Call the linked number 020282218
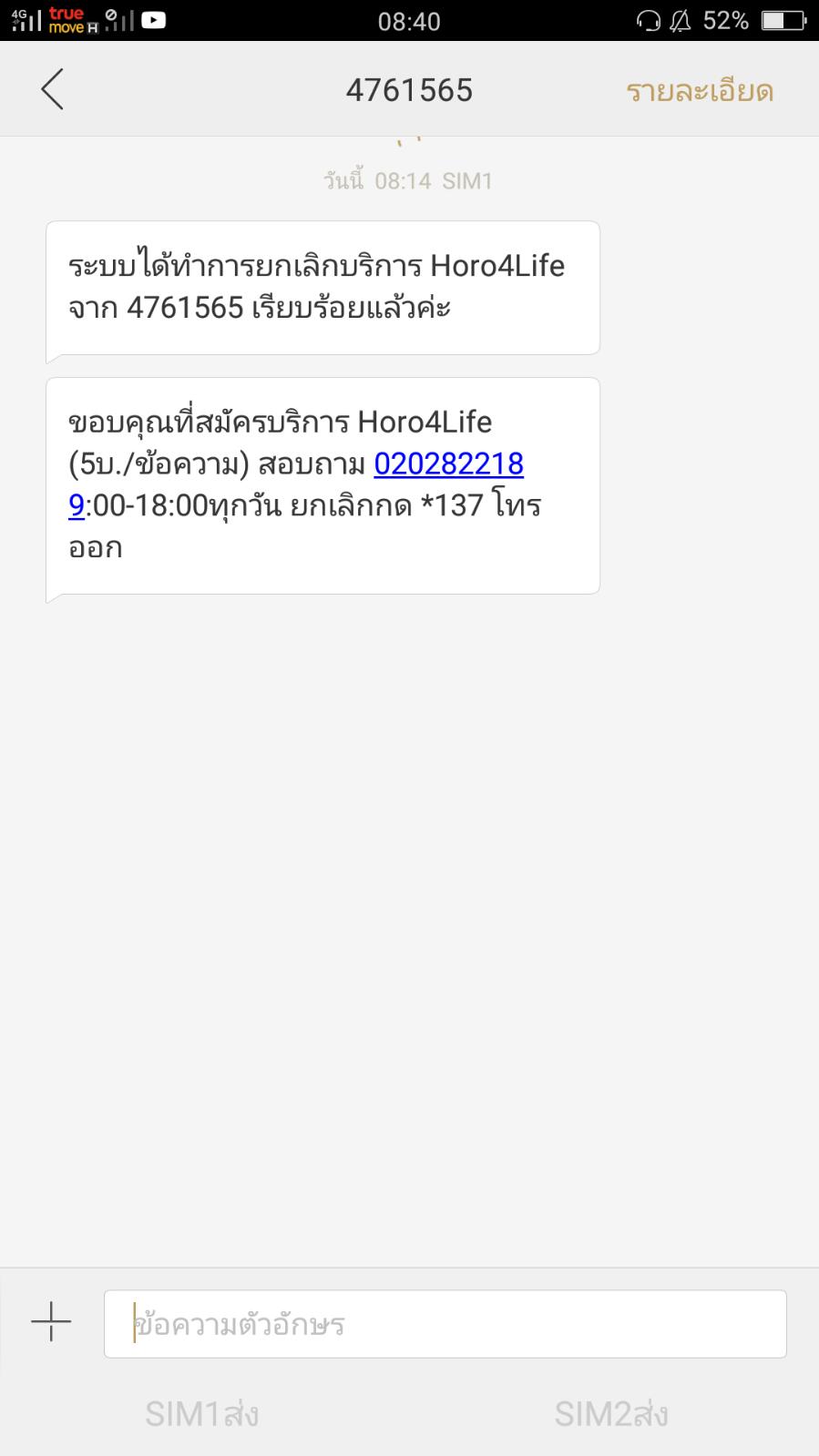Viewport: 819px width, 1456px height. [x=448, y=464]
